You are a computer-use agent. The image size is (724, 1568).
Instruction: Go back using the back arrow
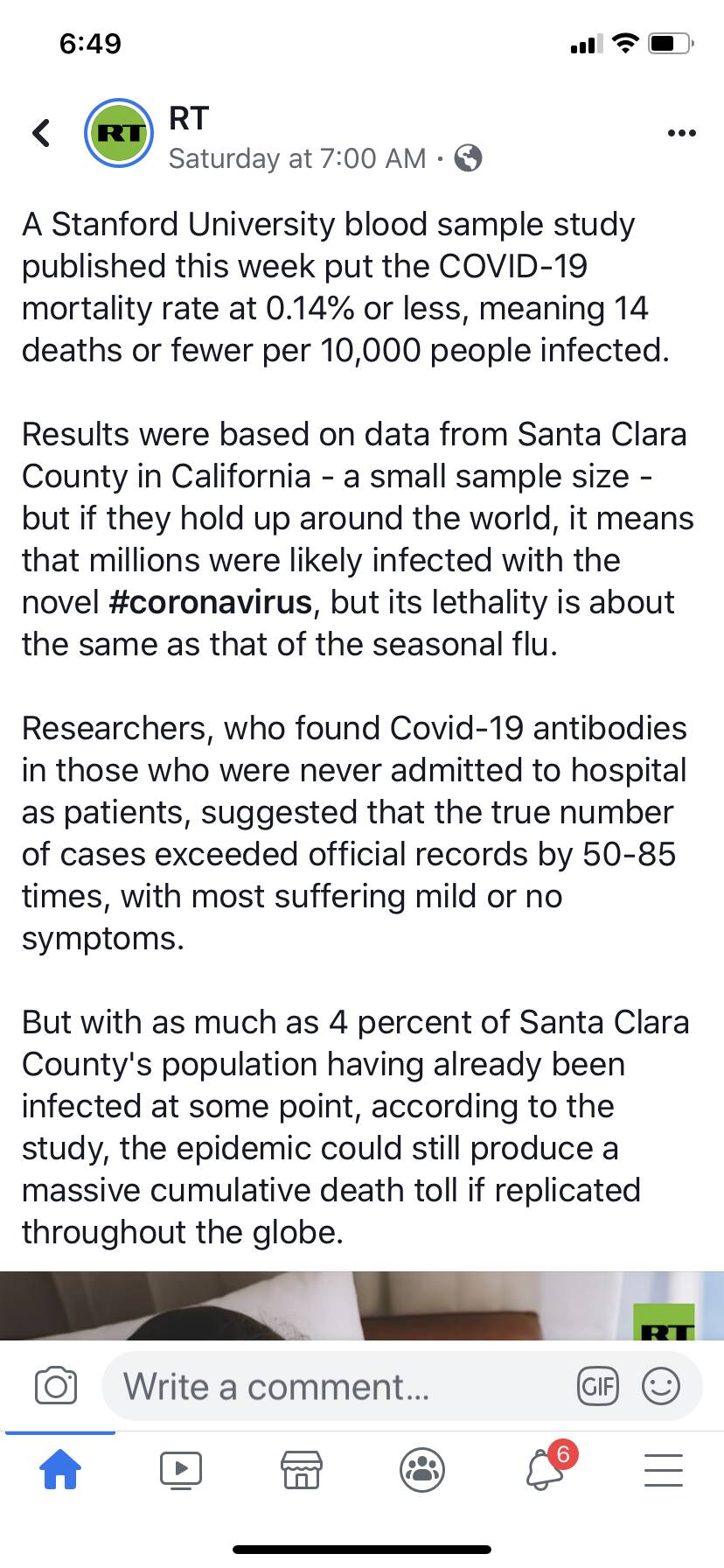coord(40,133)
